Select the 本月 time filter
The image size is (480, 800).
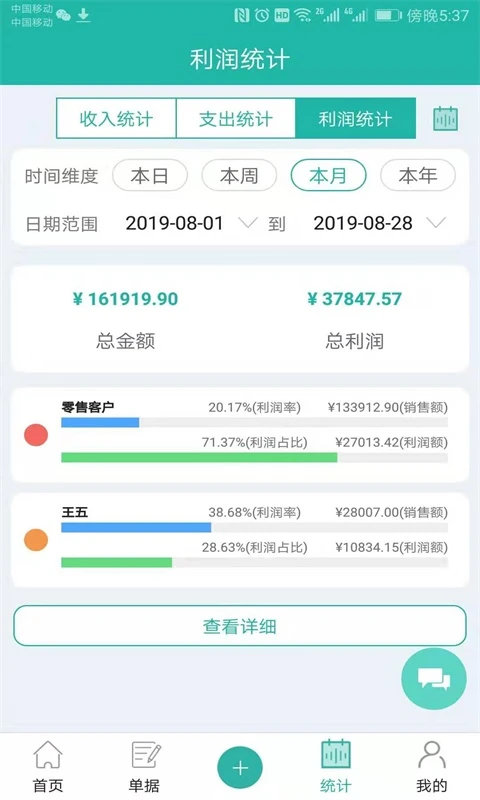329,176
